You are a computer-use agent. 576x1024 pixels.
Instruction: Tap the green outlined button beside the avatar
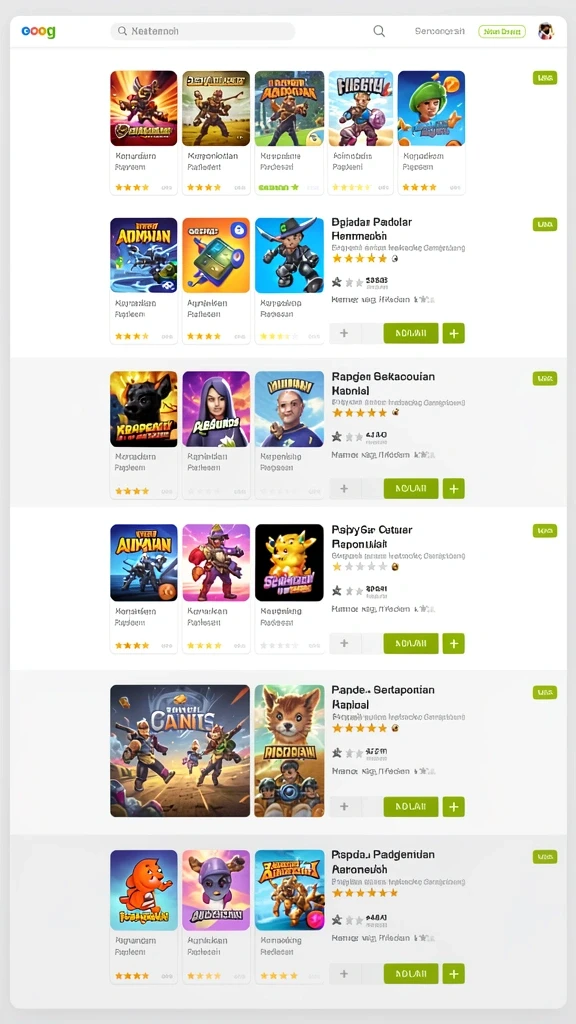point(502,31)
